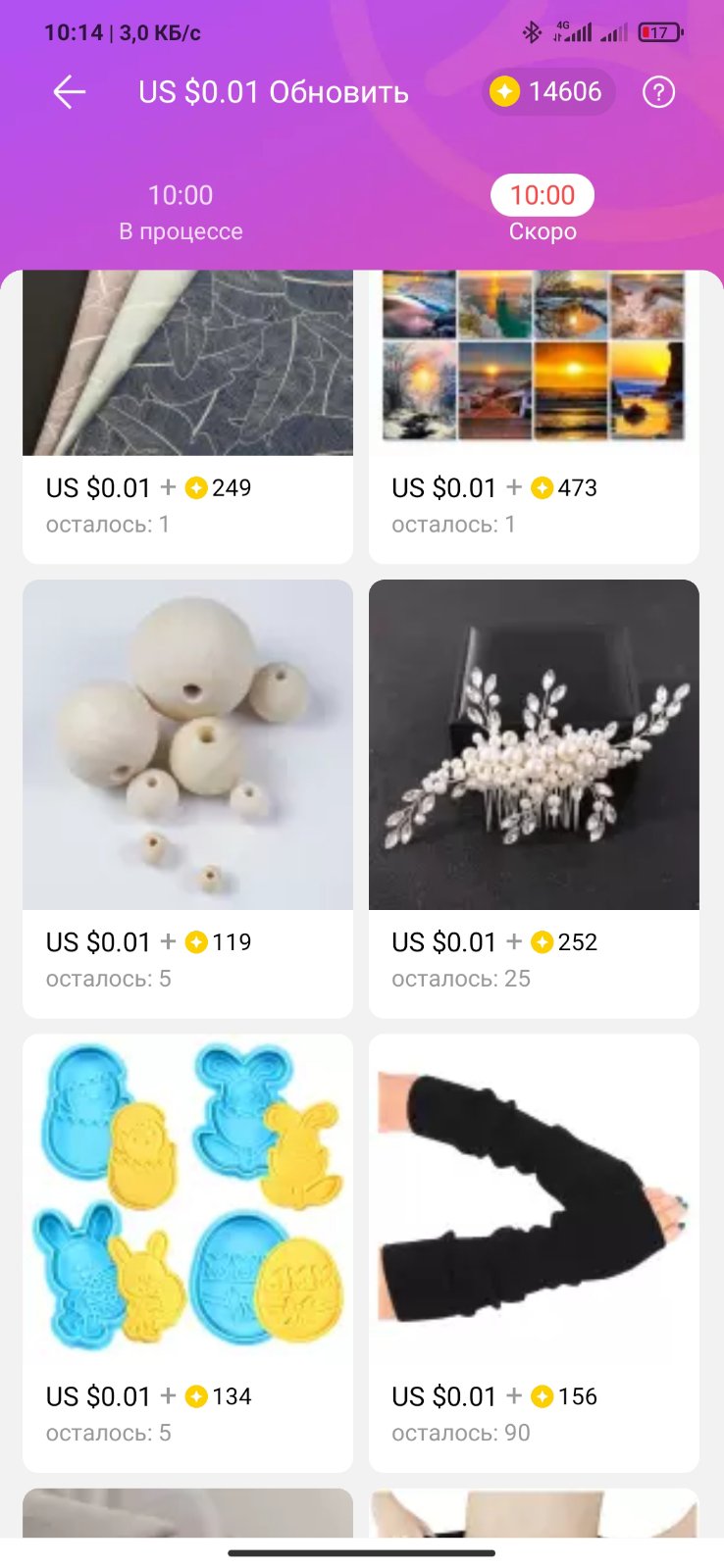The height and width of the screenshot is (1568, 724).
Task: Select the Скоро tab
Action: [543, 212]
